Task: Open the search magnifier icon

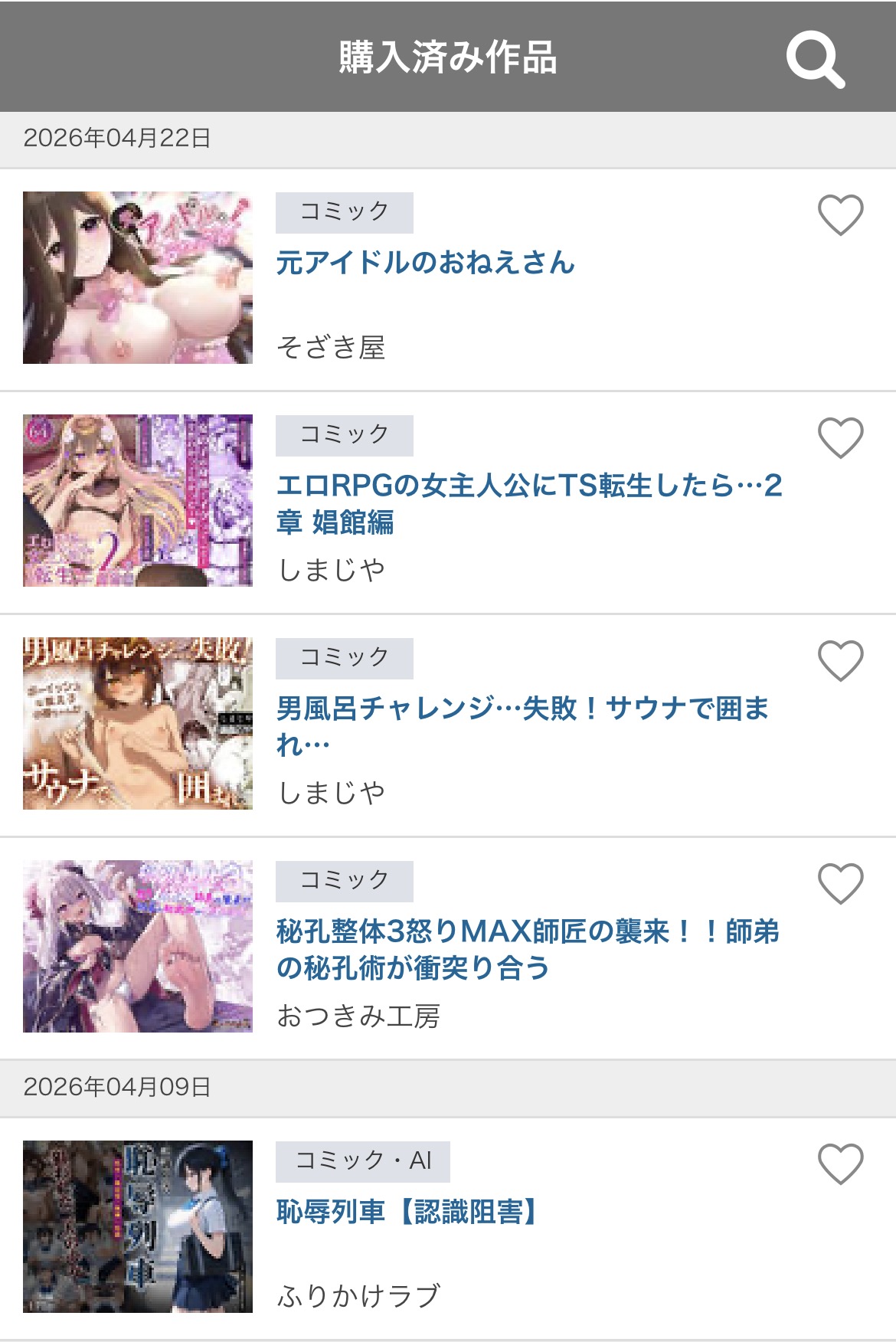Action: 815,58
